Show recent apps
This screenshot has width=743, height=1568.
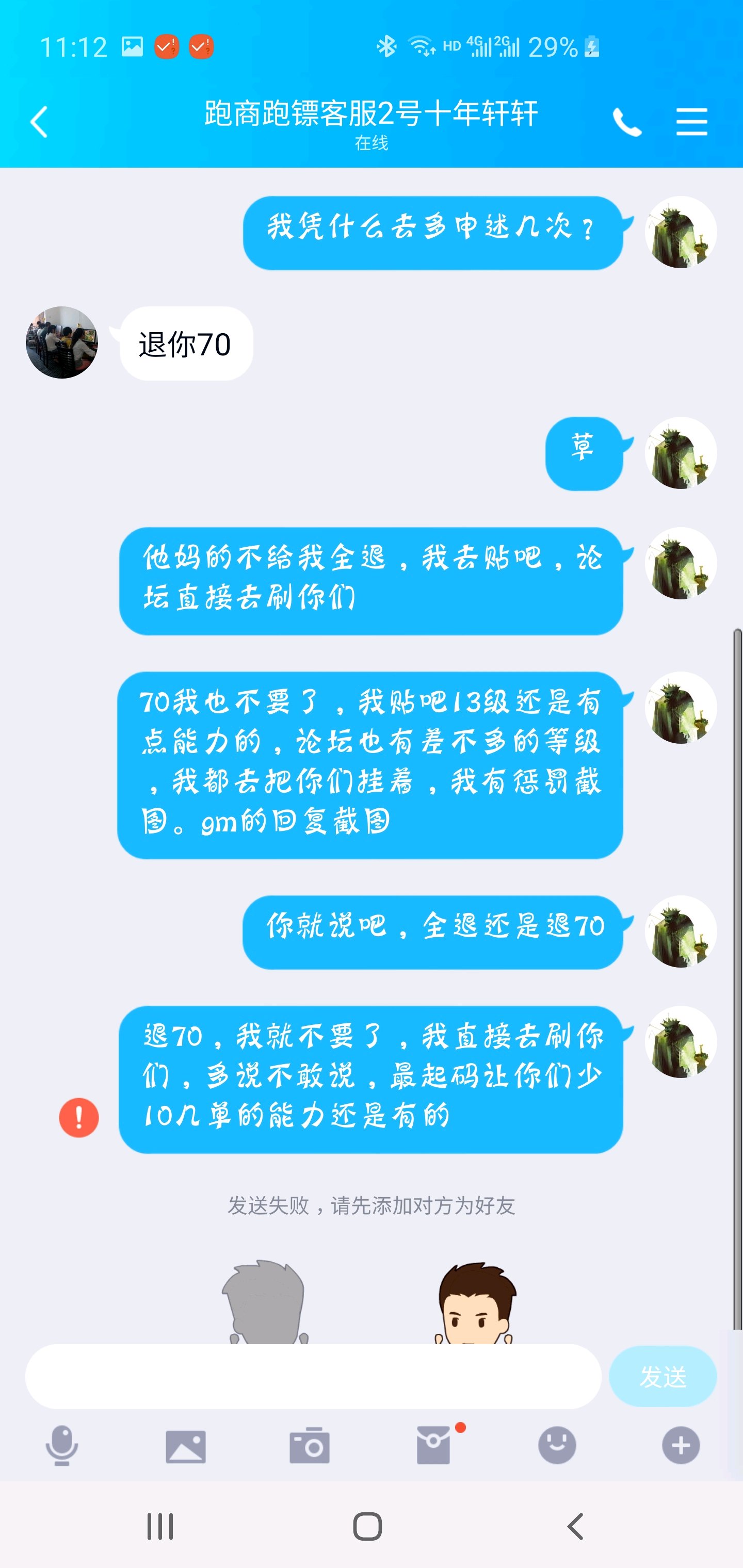[160, 1527]
